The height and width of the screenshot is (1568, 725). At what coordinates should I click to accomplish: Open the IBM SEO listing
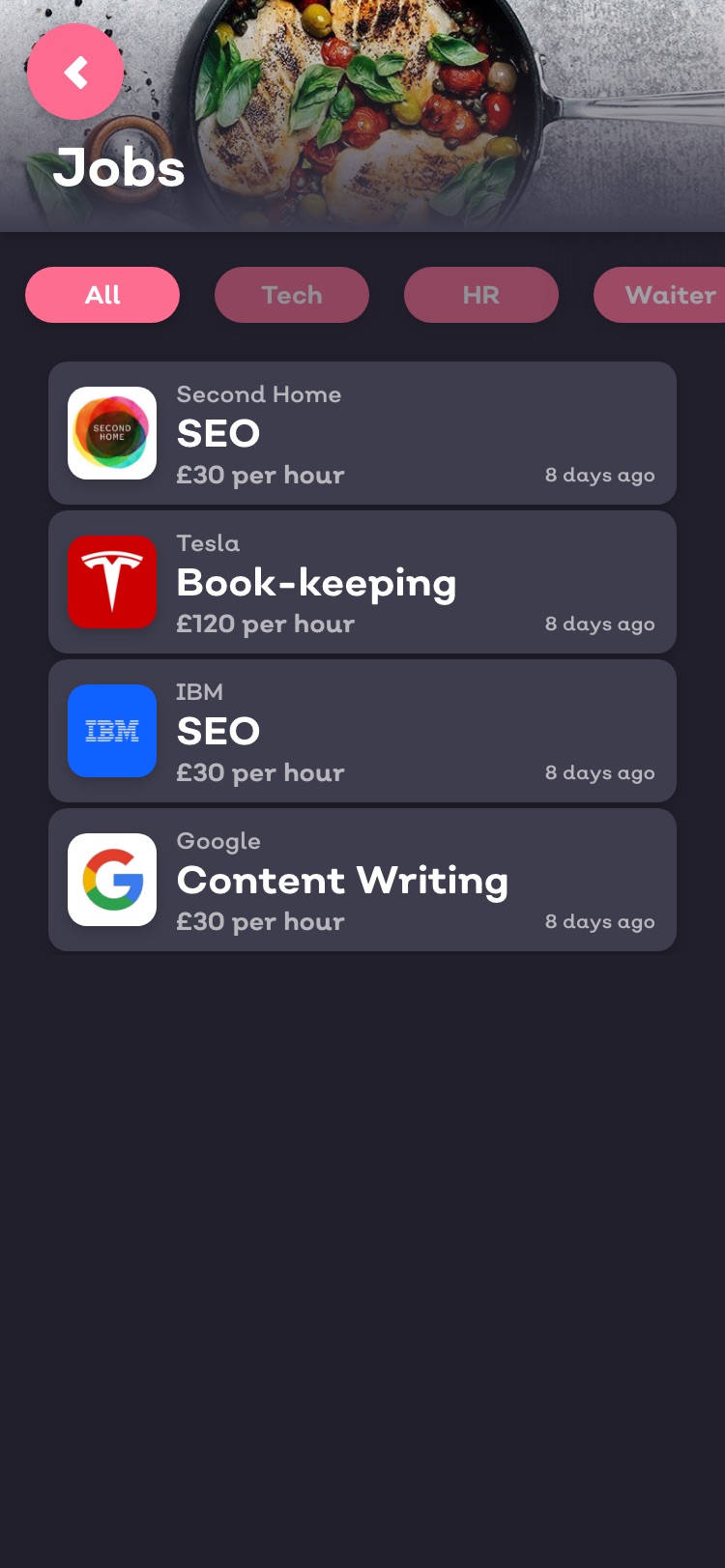pos(362,731)
